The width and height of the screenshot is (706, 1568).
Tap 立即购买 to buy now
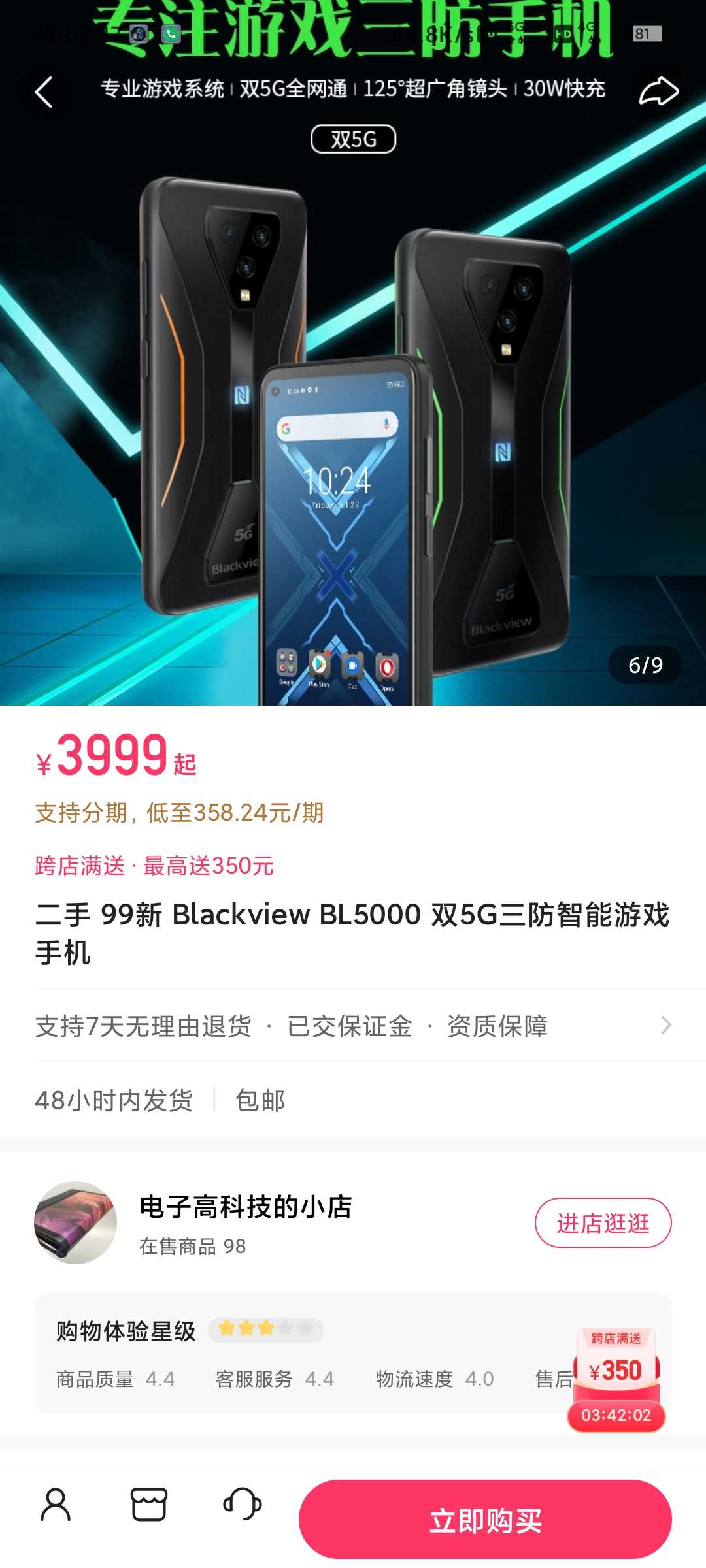coord(485,1520)
